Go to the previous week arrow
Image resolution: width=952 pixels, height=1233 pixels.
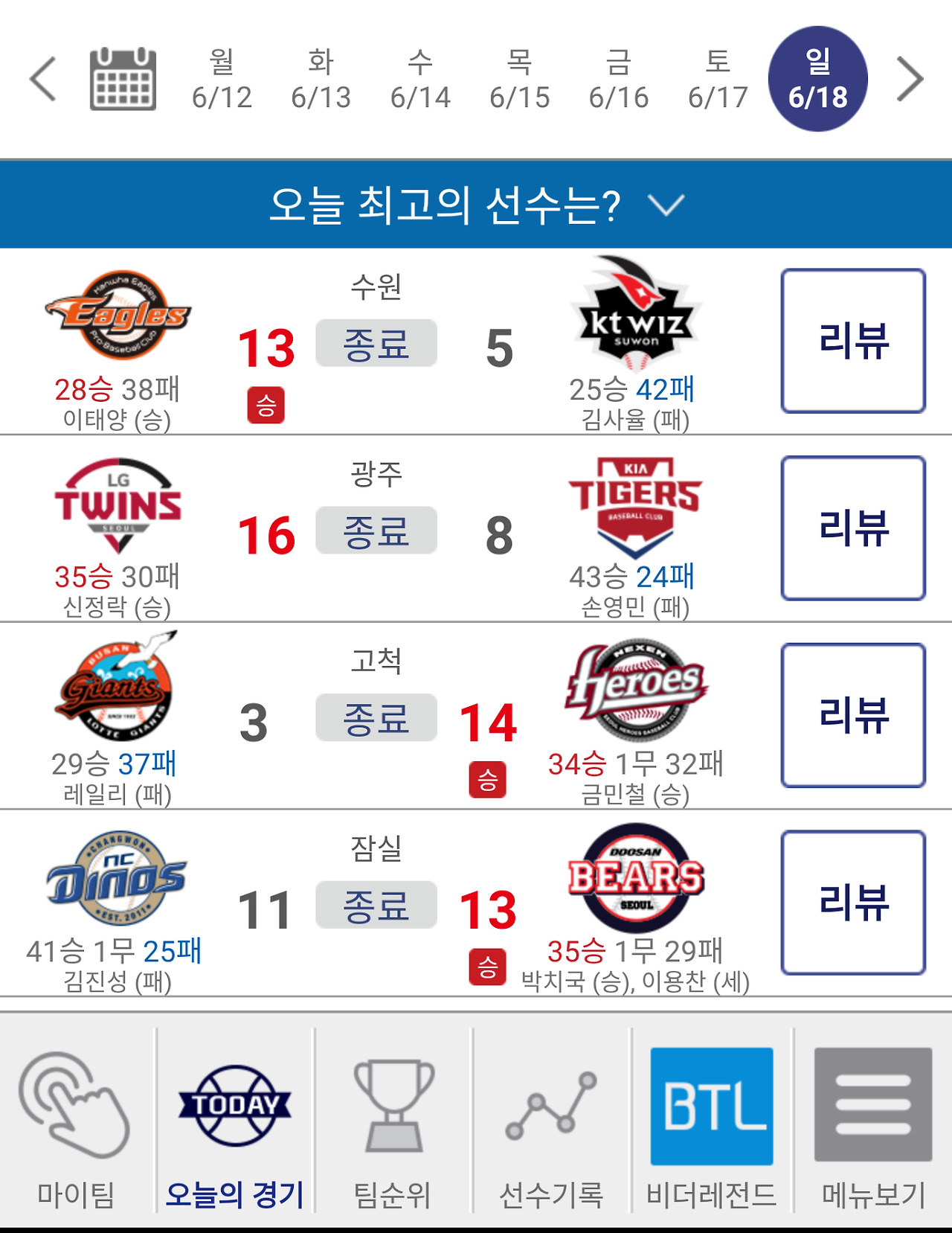43,79
